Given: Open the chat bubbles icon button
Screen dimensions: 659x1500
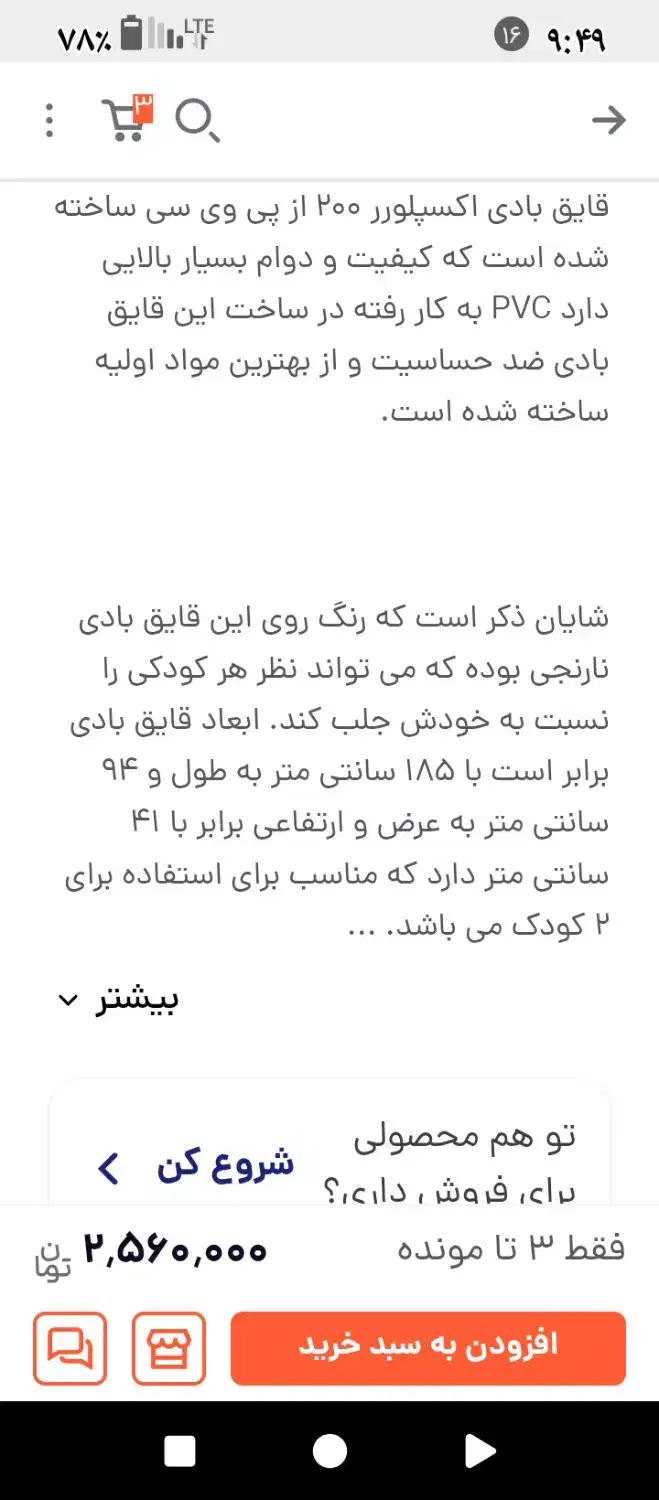Looking at the screenshot, I should [x=70, y=1348].
